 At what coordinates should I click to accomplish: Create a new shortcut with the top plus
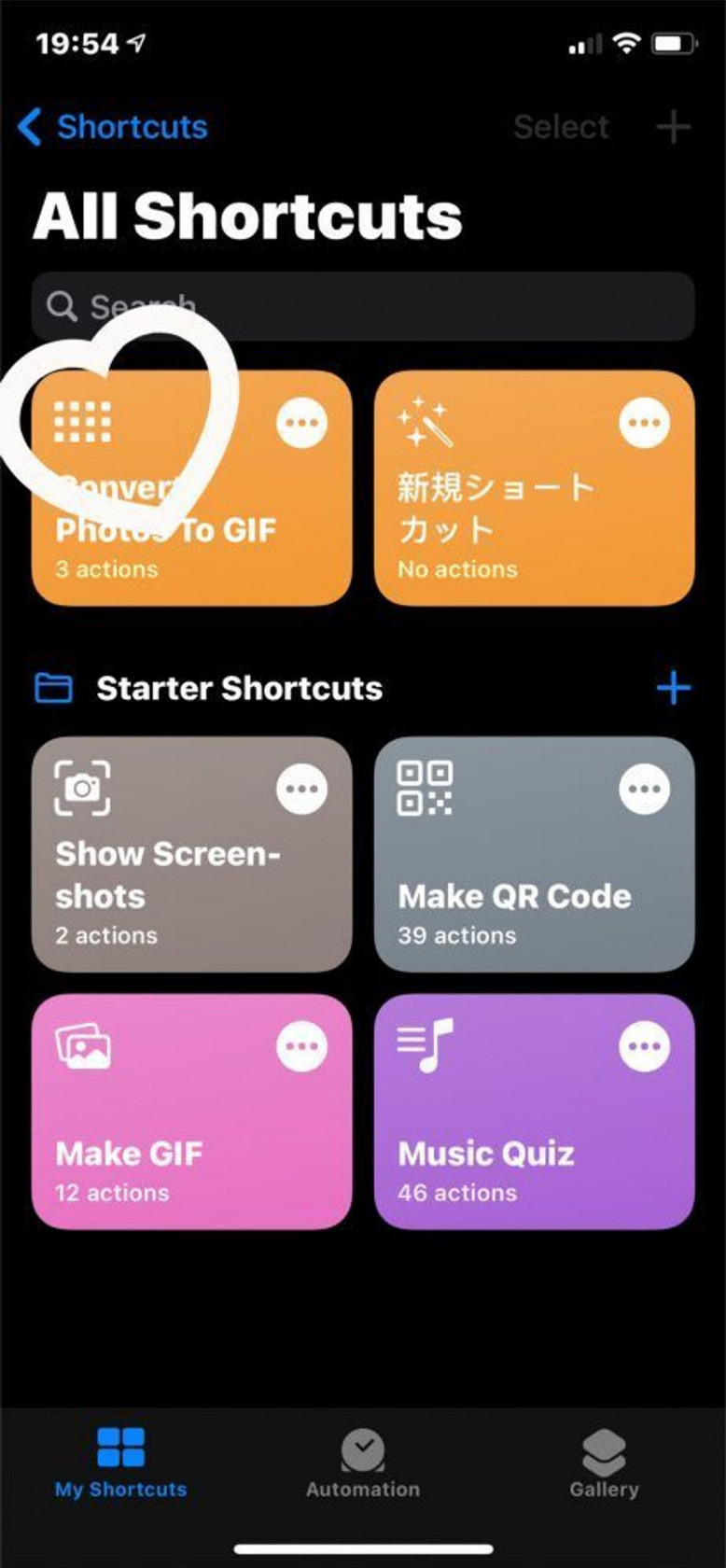(x=674, y=127)
